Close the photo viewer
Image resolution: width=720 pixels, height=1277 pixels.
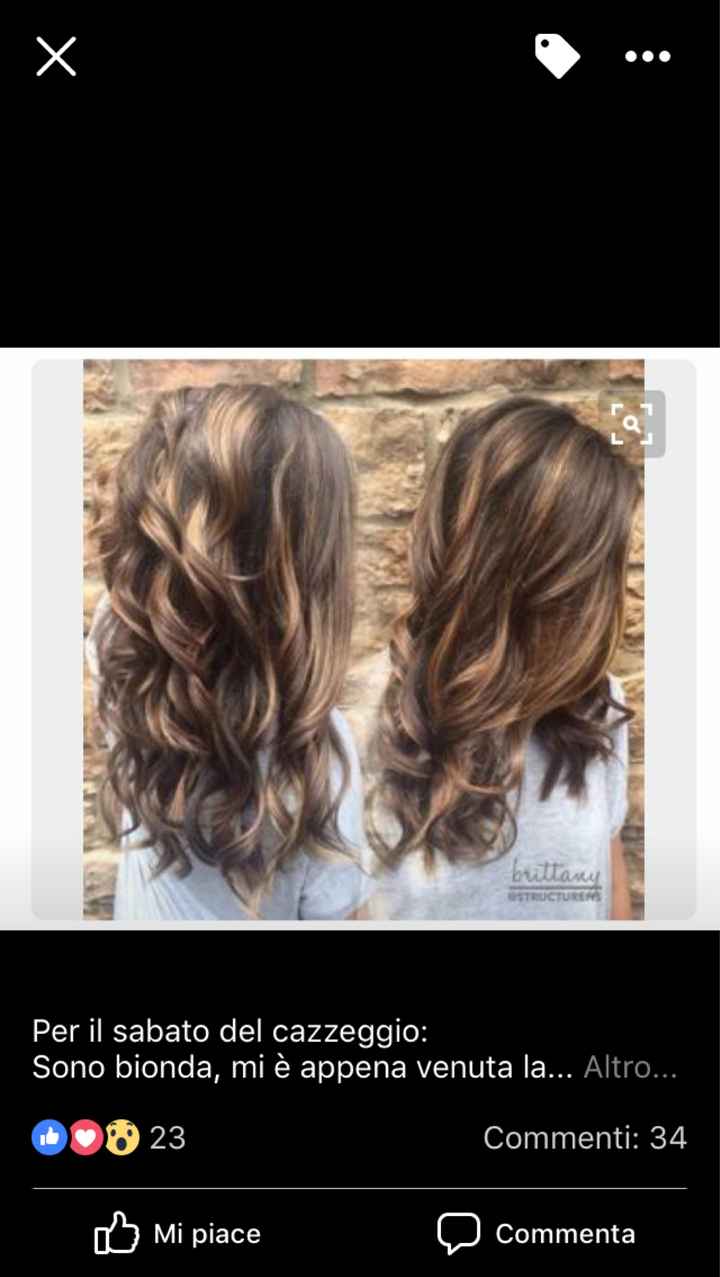[56, 56]
